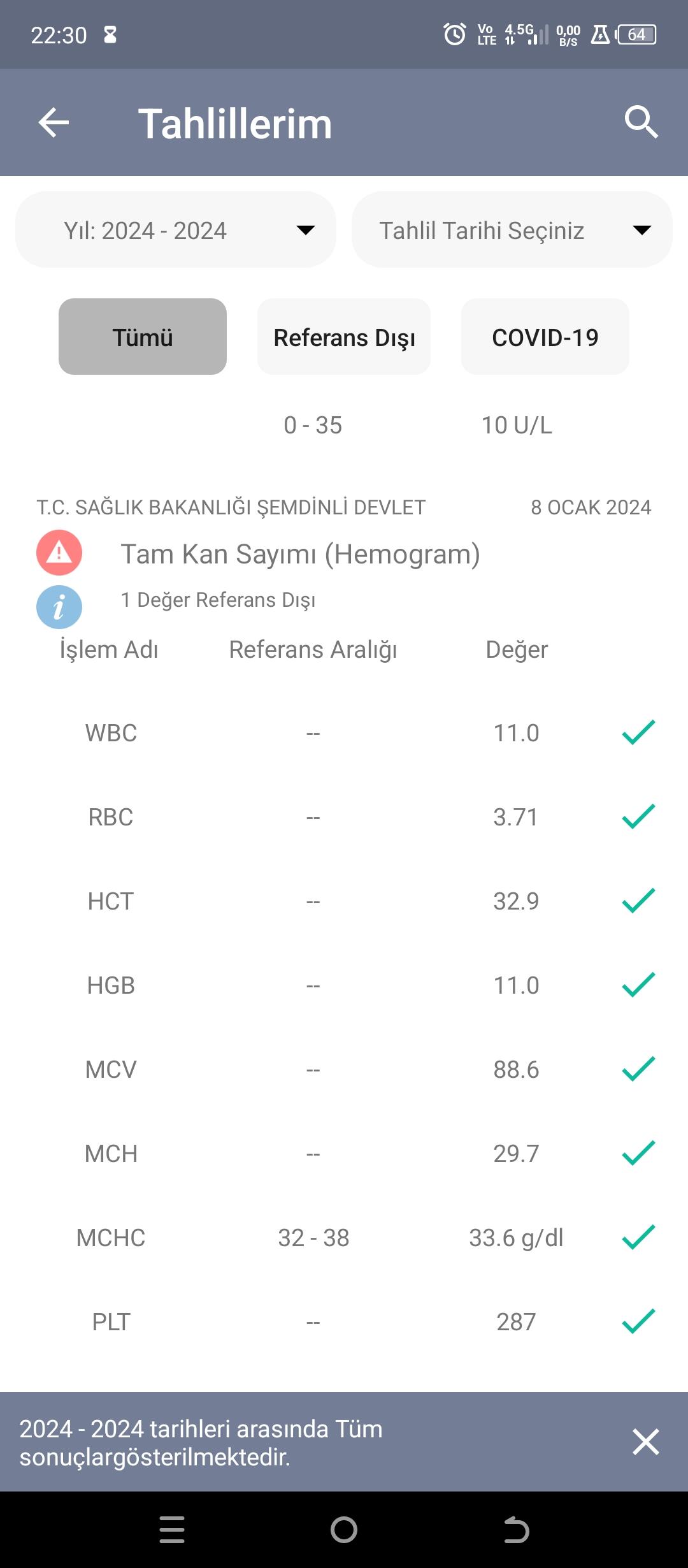Image resolution: width=688 pixels, height=1568 pixels.
Task: Select the Tümü filter
Action: click(x=143, y=337)
